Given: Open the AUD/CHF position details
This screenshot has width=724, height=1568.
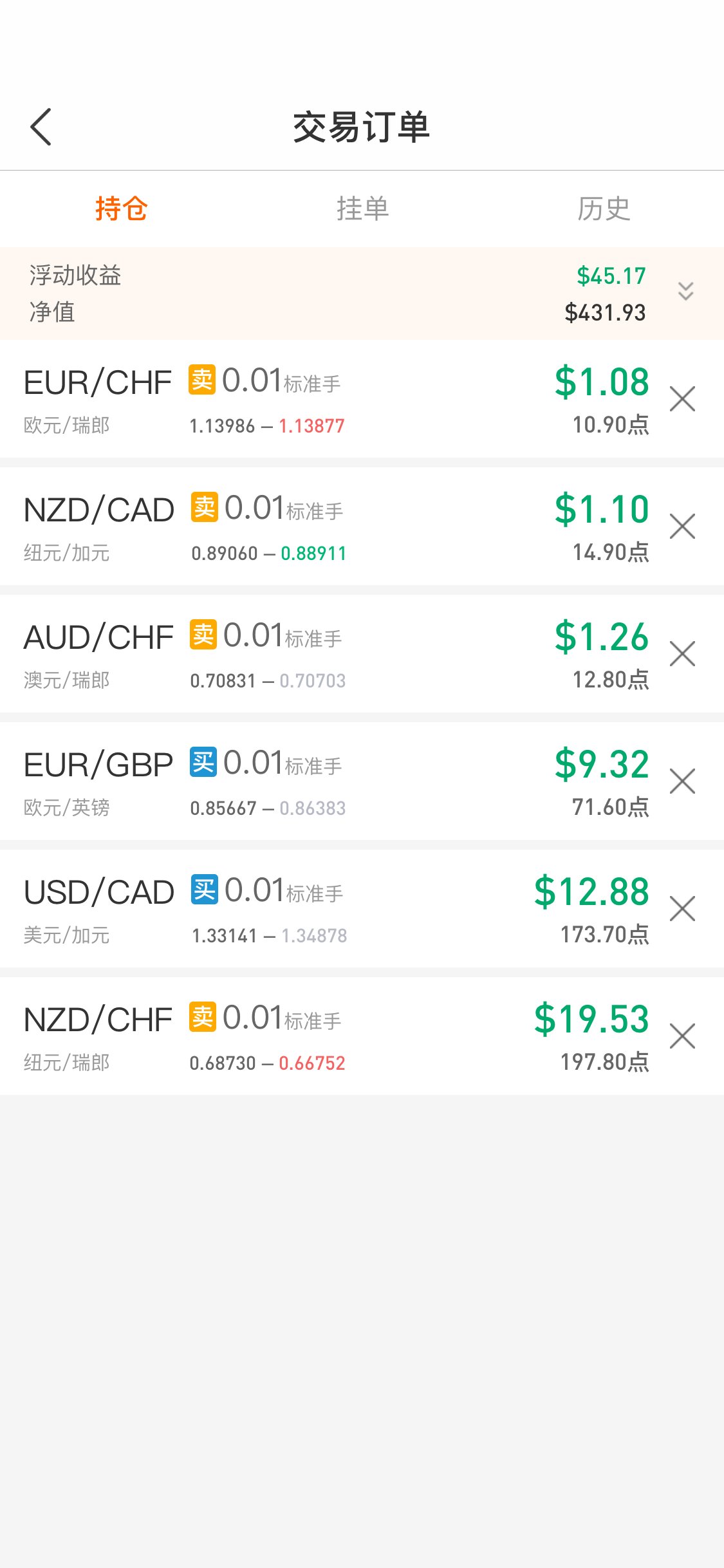Looking at the screenshot, I should point(335,654).
